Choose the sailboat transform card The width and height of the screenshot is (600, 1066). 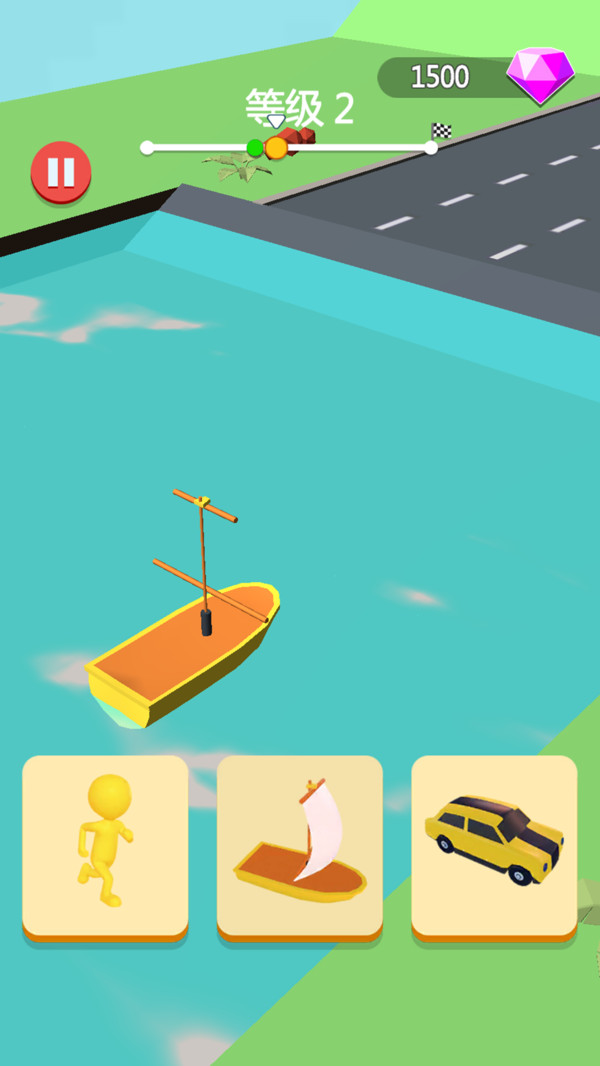299,846
